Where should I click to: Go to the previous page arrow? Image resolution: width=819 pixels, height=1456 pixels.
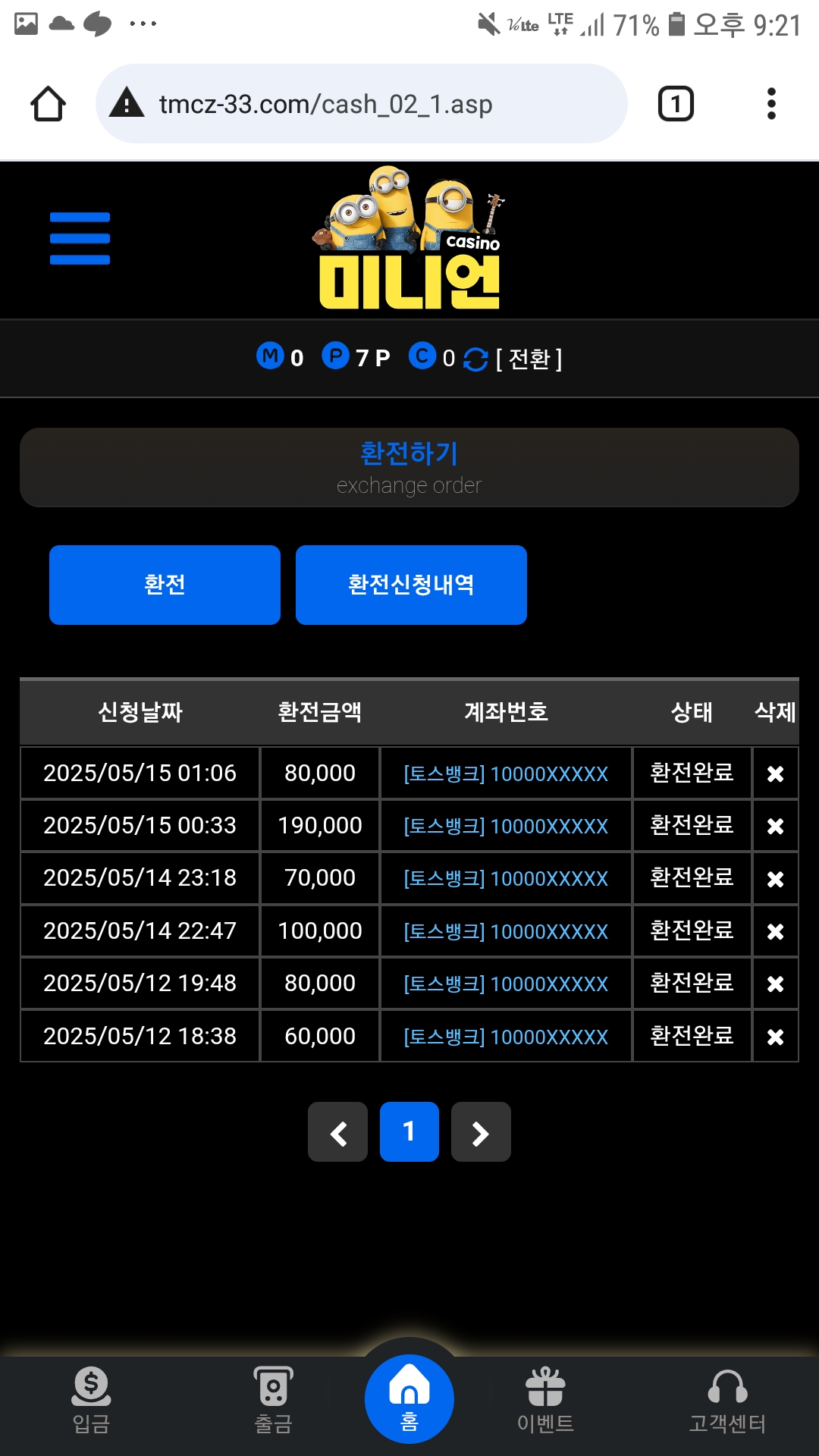pyautogui.click(x=337, y=1132)
